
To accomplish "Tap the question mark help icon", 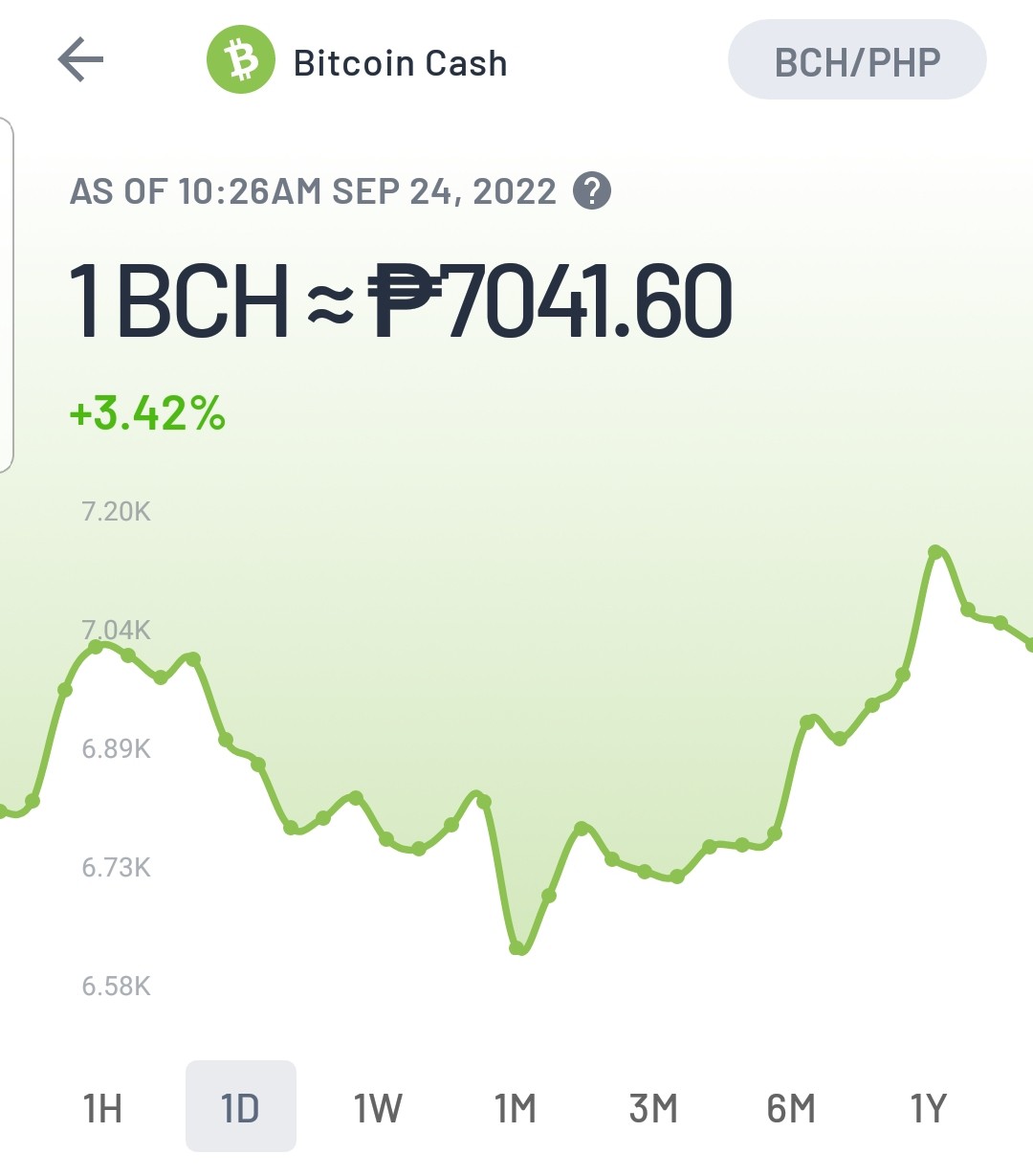I will point(591,191).
